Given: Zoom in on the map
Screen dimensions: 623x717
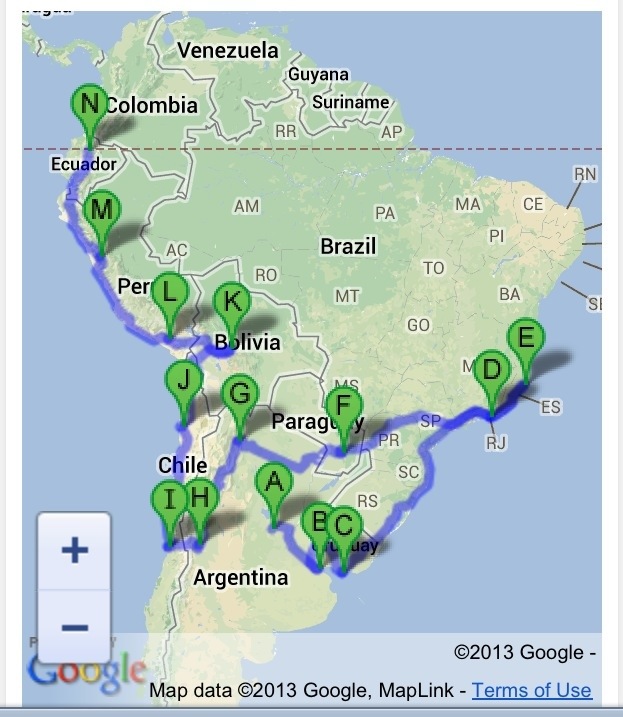Looking at the screenshot, I should (74, 551).
